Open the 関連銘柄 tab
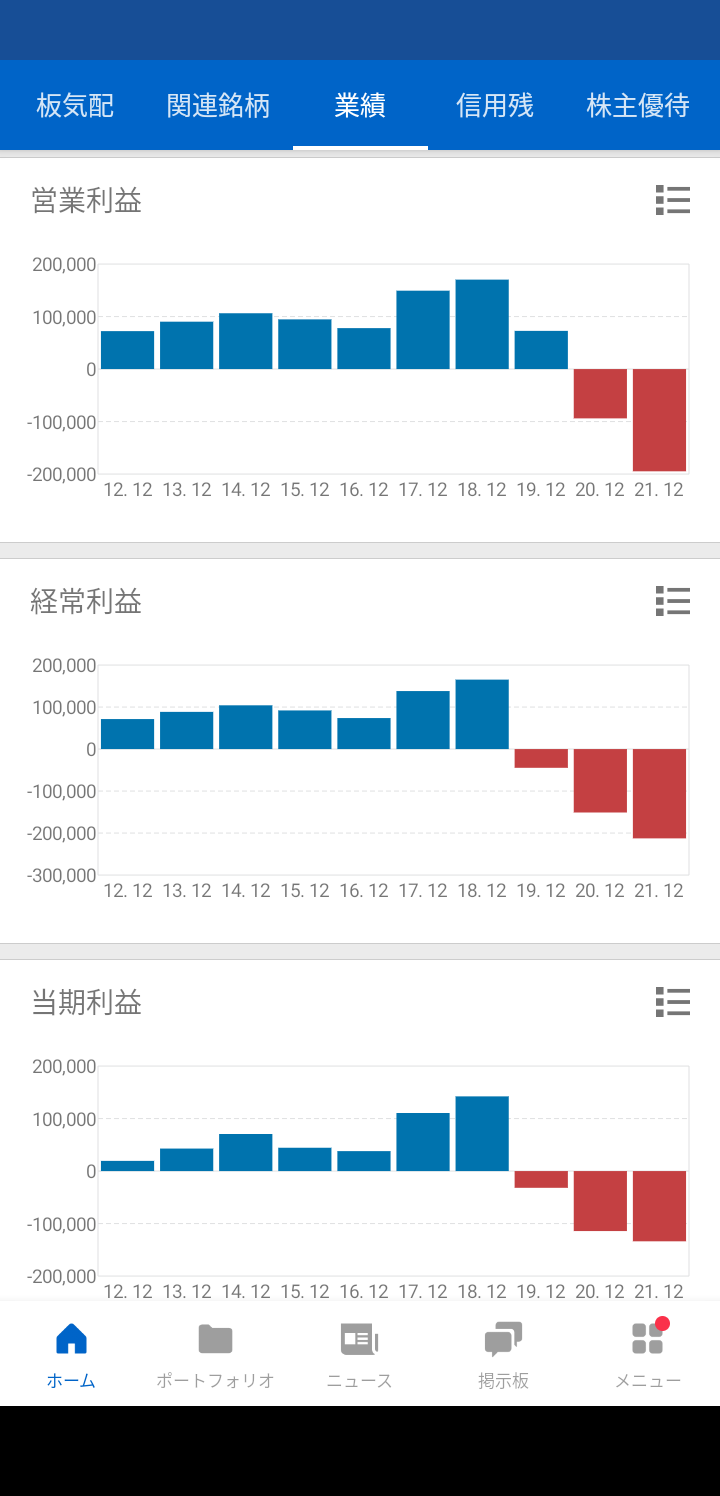This screenshot has width=720, height=1496. pos(218,106)
